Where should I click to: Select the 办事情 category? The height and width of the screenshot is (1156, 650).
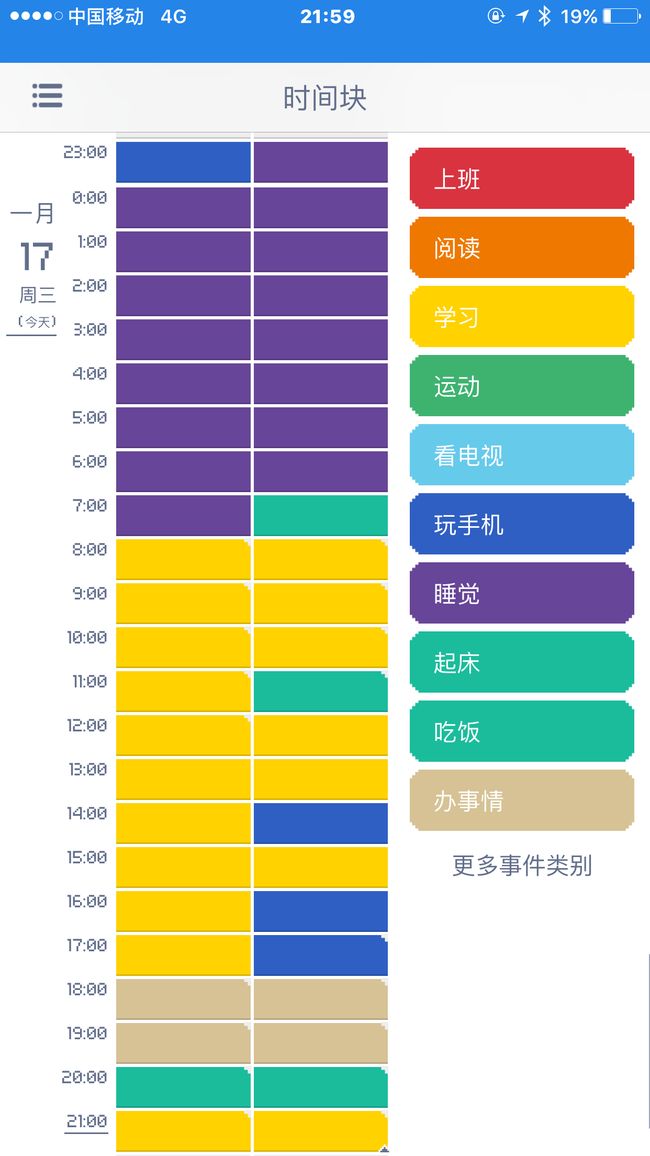coord(522,801)
